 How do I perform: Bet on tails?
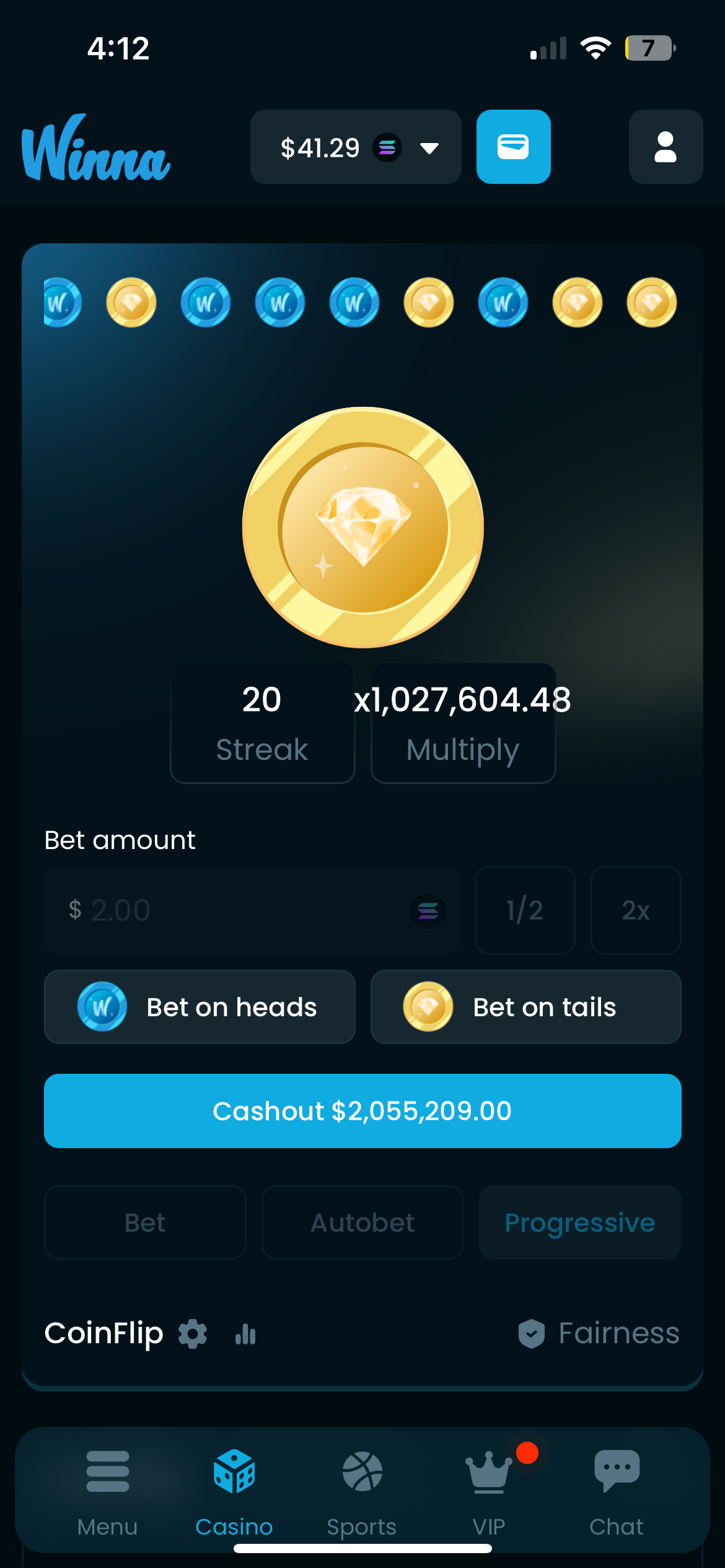(525, 1007)
